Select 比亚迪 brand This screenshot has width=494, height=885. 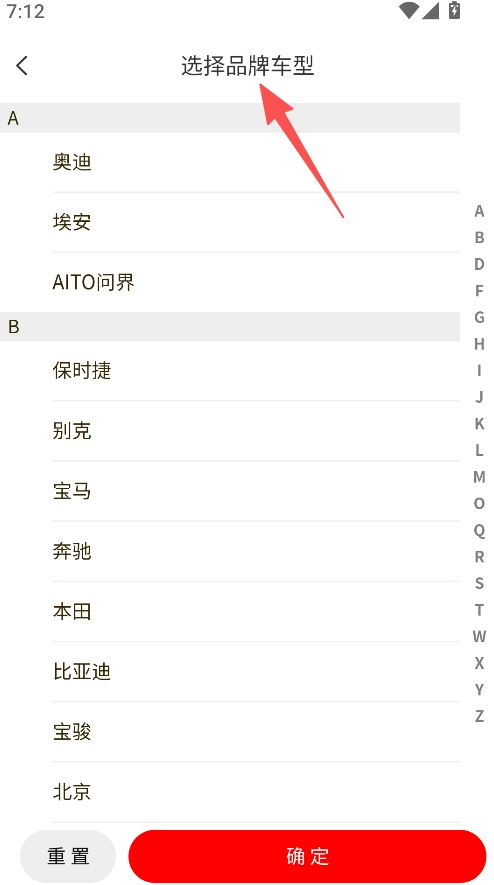(x=230, y=672)
